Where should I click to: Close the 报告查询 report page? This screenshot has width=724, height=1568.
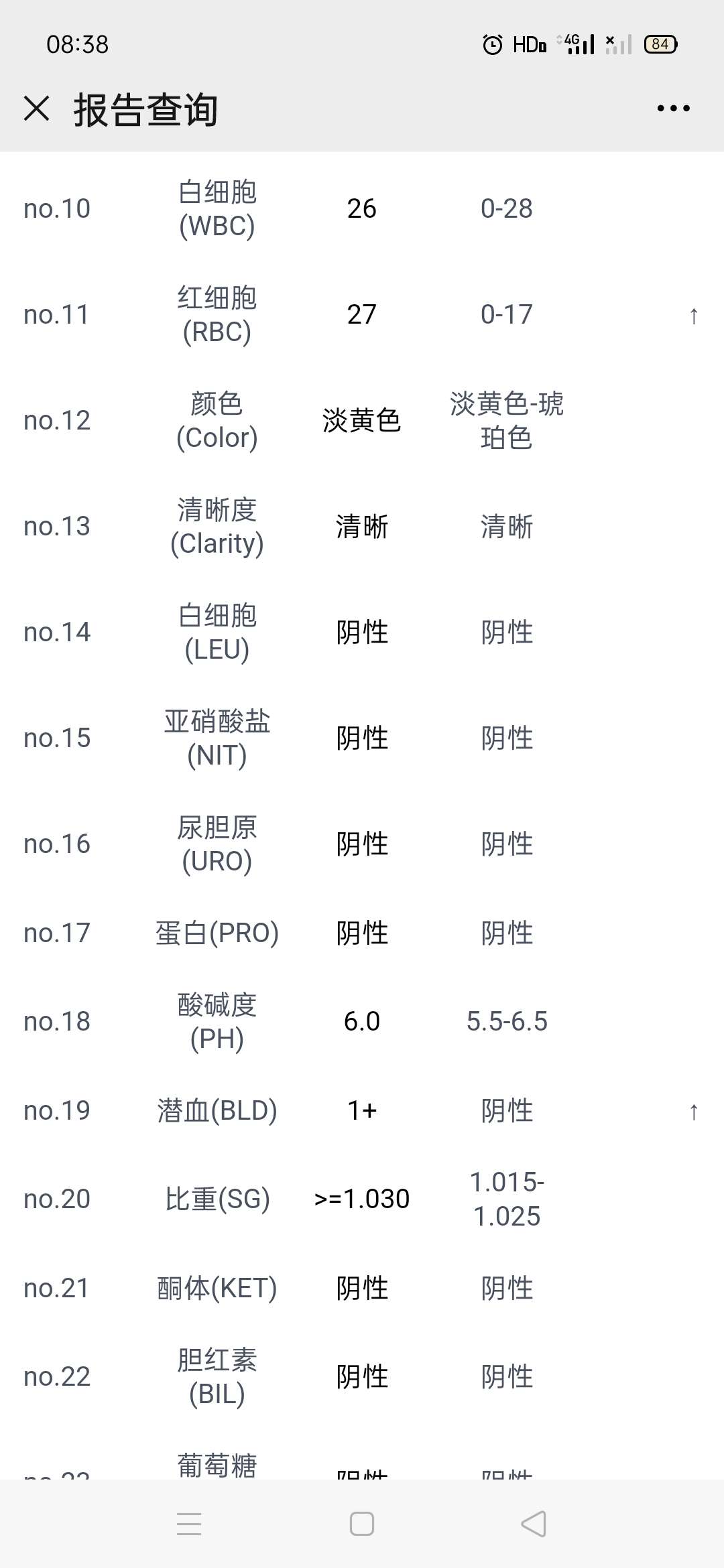pos(38,109)
